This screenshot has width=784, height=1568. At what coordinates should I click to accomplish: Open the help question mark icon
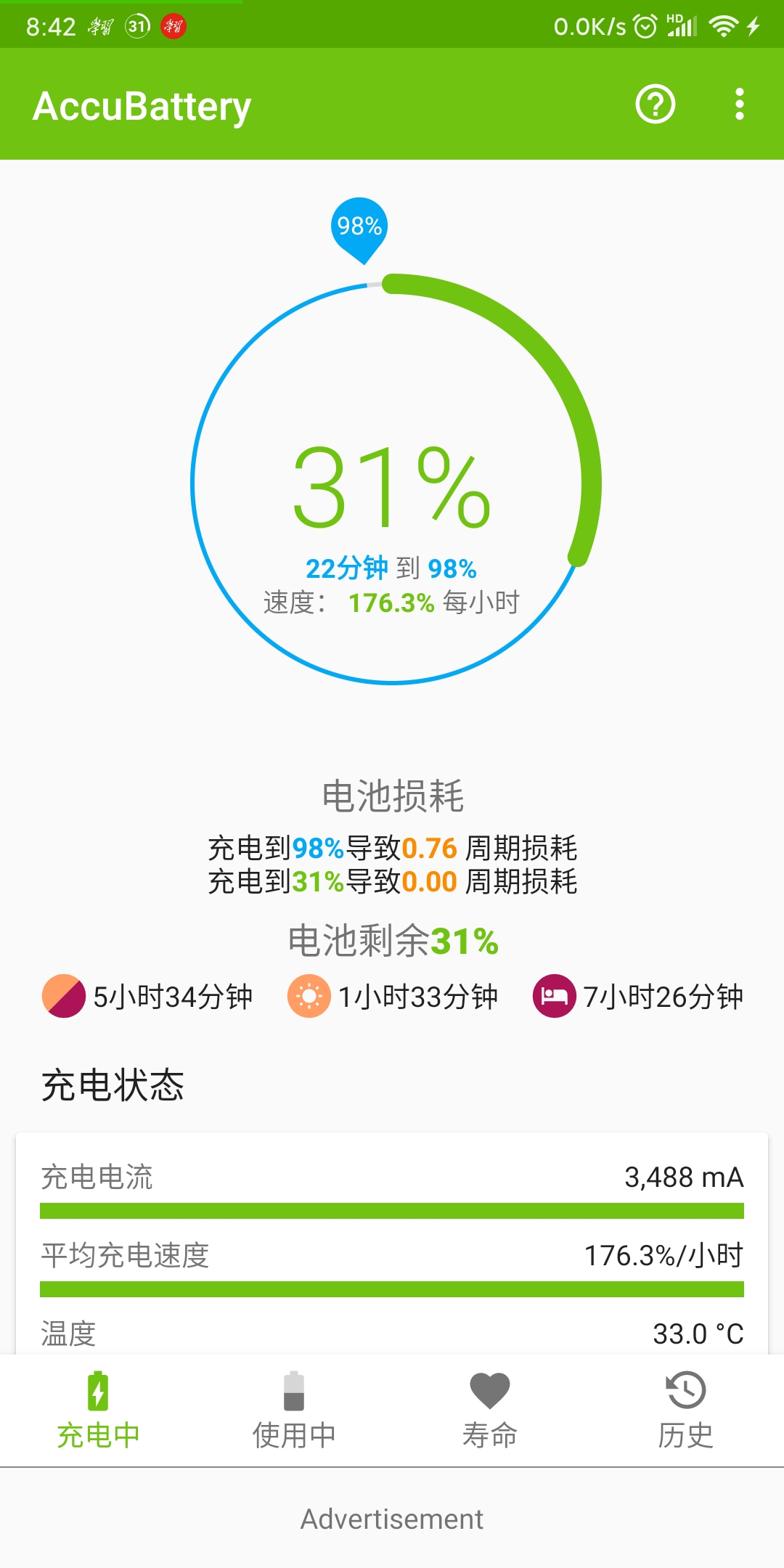pyautogui.click(x=655, y=105)
